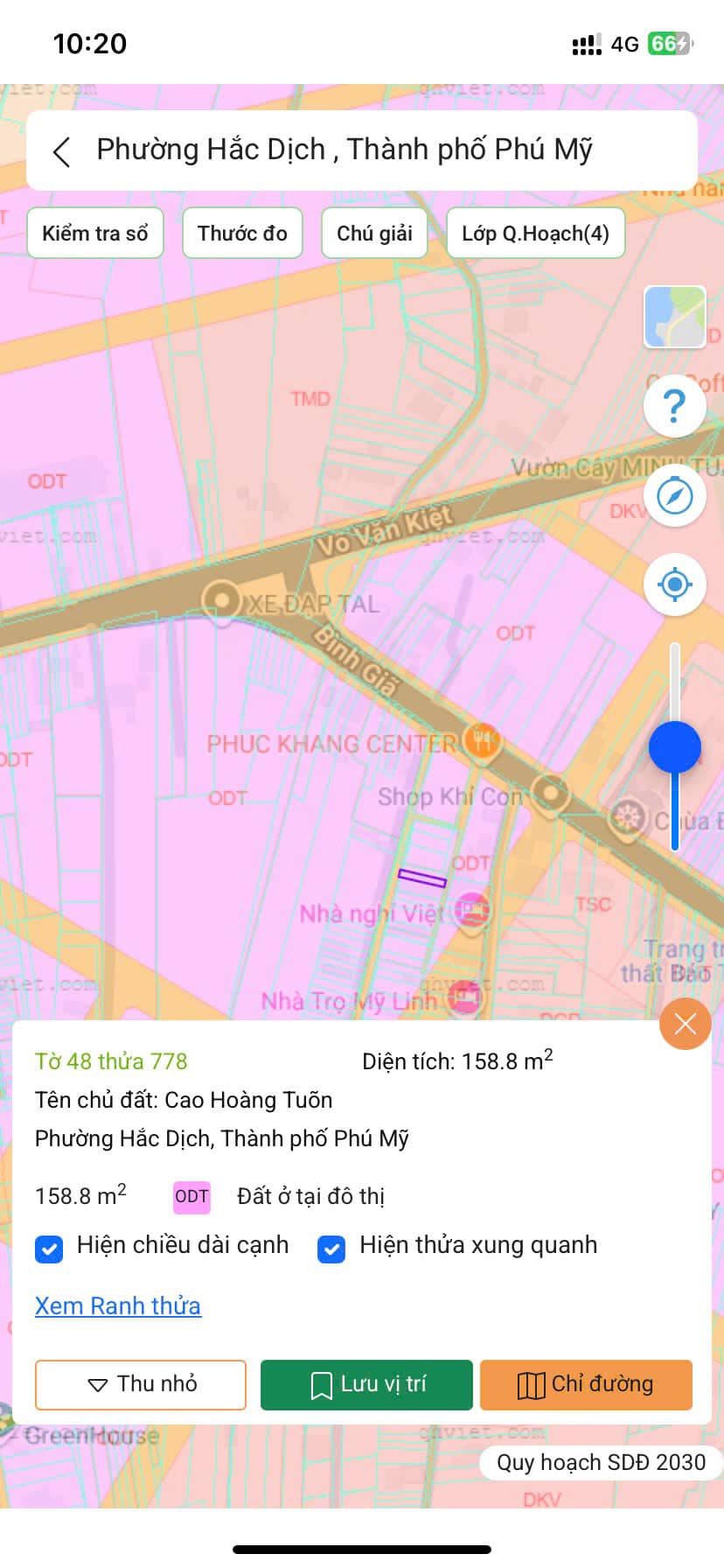Open Xem Ranh thửa link
Screen dimensions: 724x1568
tap(118, 1305)
